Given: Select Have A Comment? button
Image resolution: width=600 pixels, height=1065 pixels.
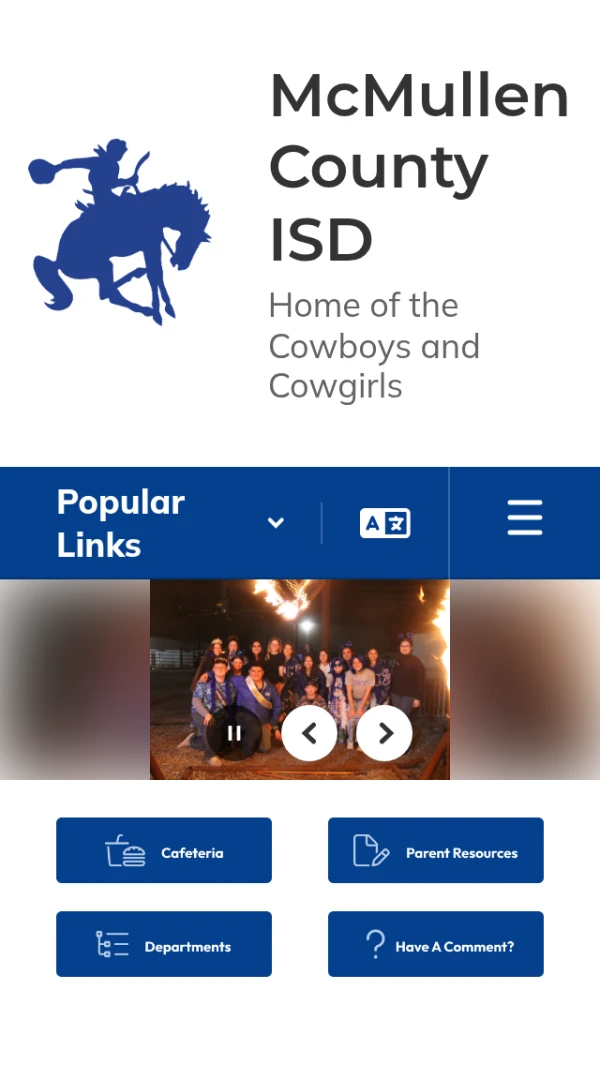Looking at the screenshot, I should (435, 944).
